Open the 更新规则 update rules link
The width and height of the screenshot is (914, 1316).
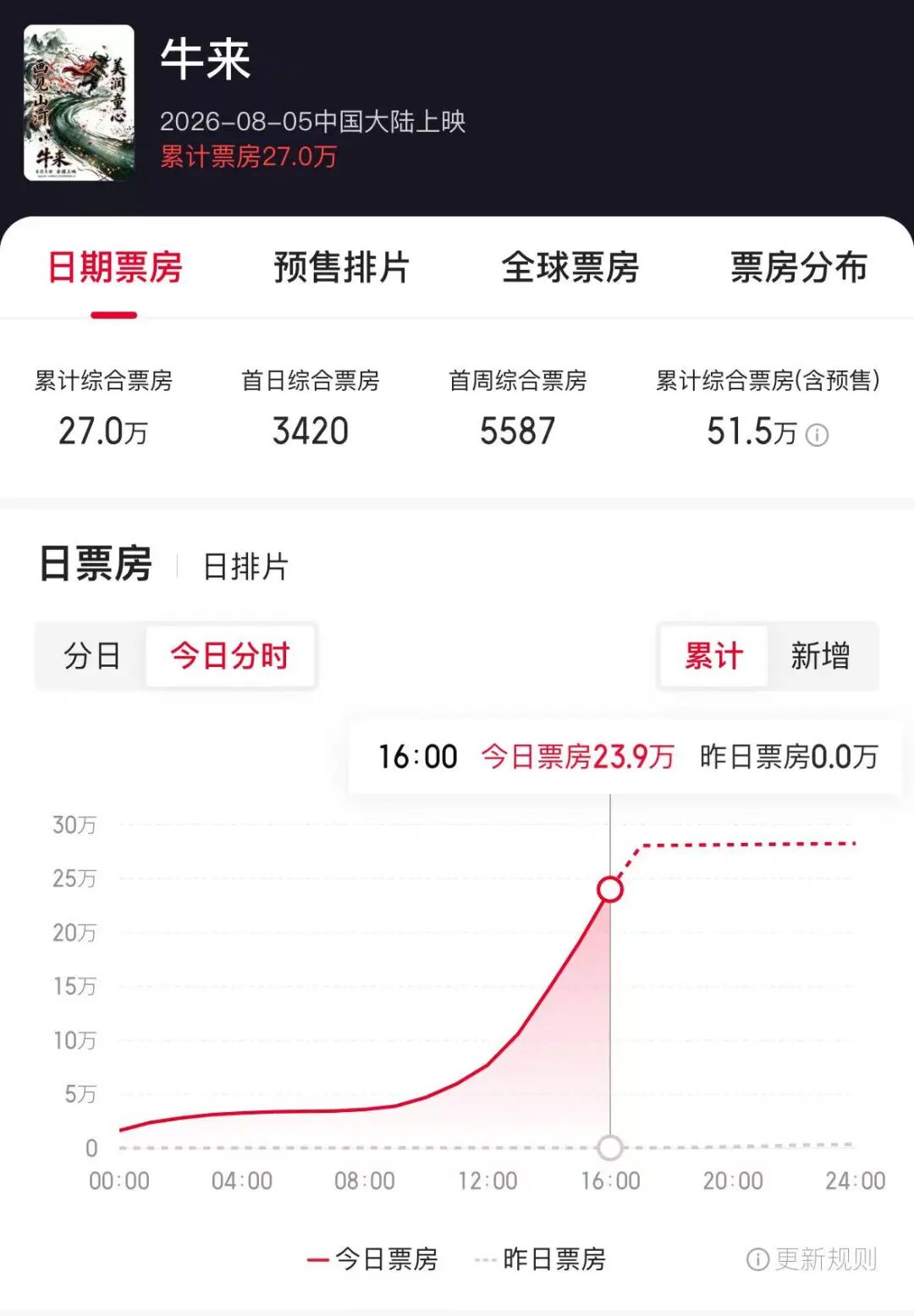pos(812,1259)
